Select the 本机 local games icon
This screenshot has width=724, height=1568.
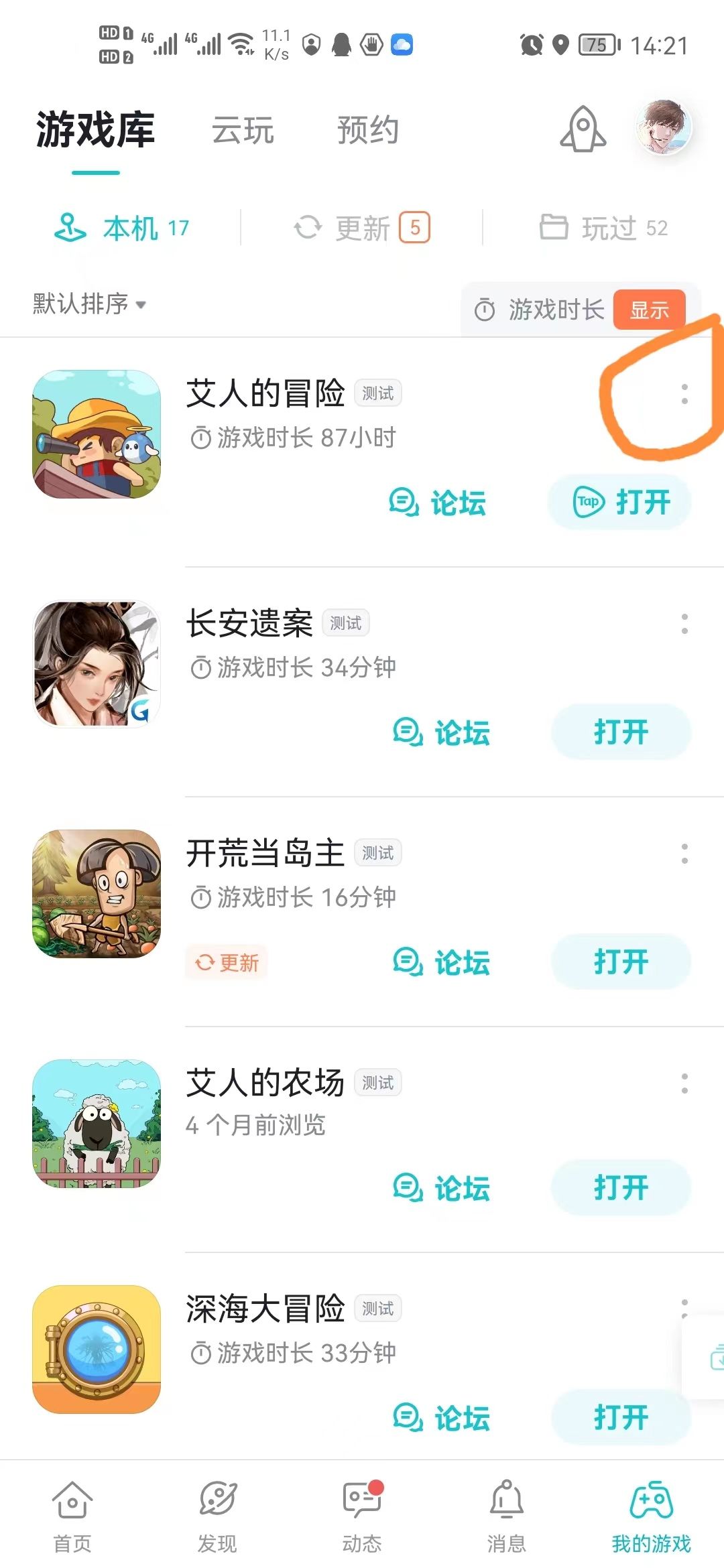69,228
